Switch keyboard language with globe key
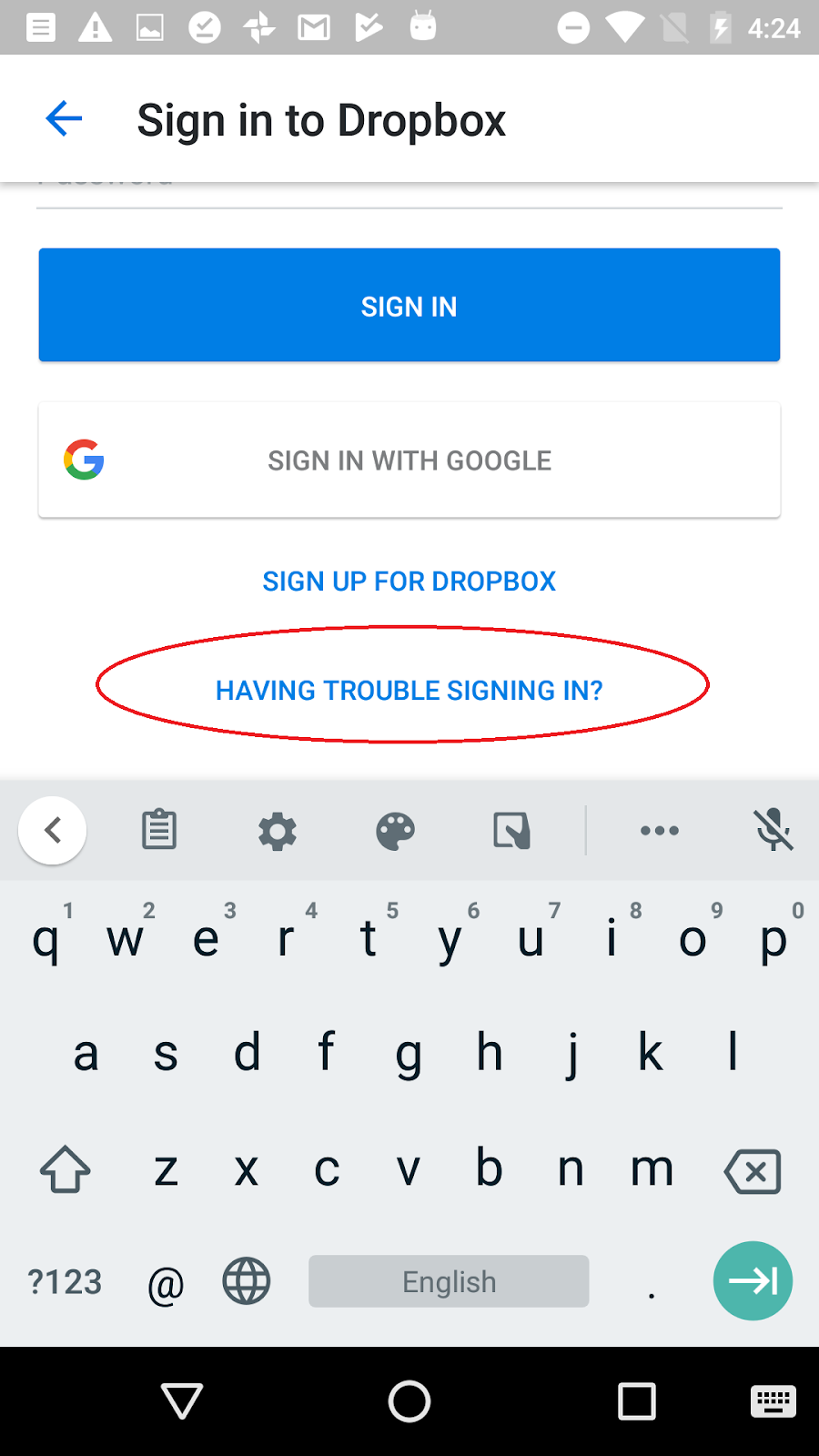This screenshot has height=1456, width=819. coord(247,1281)
